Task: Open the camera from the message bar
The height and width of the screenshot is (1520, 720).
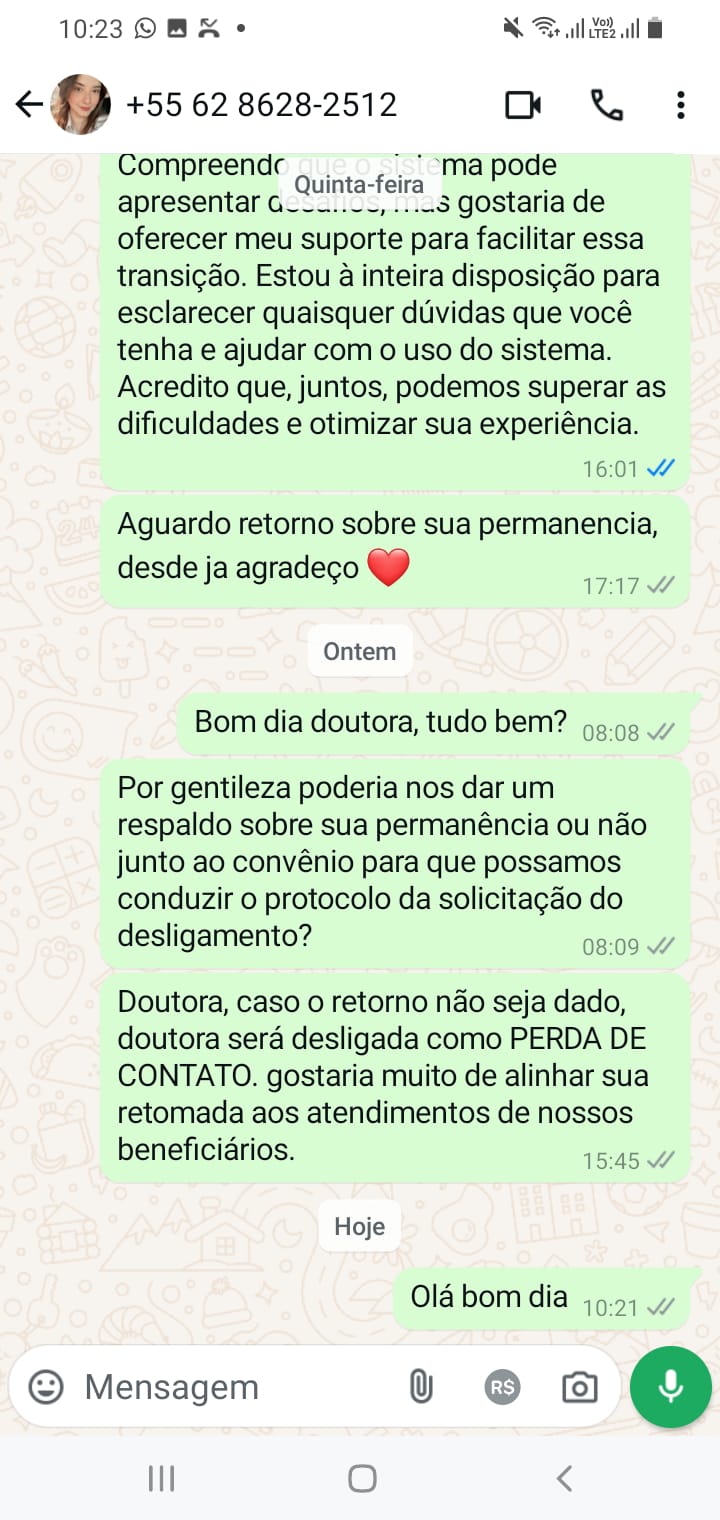Action: [x=579, y=1387]
